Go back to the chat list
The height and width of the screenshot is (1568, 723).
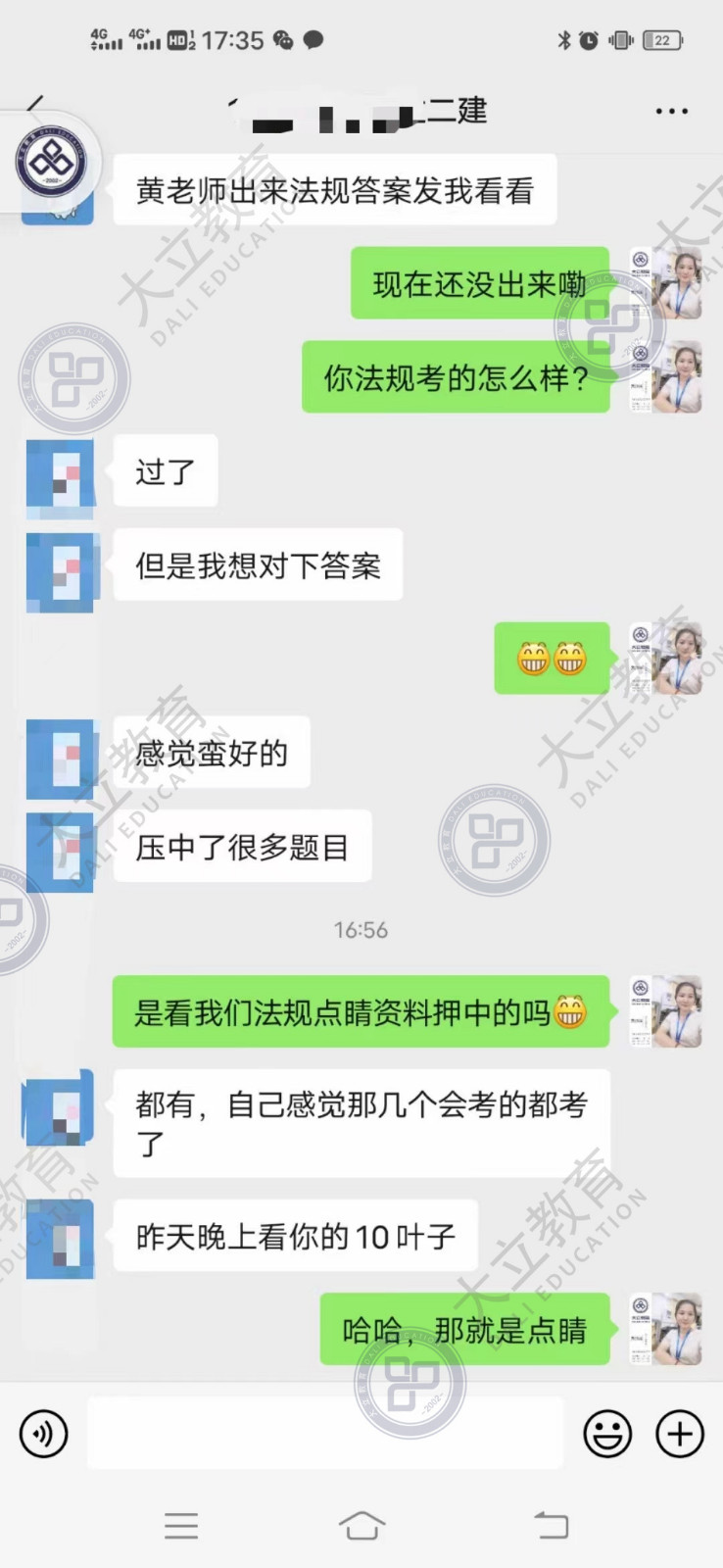(x=36, y=104)
